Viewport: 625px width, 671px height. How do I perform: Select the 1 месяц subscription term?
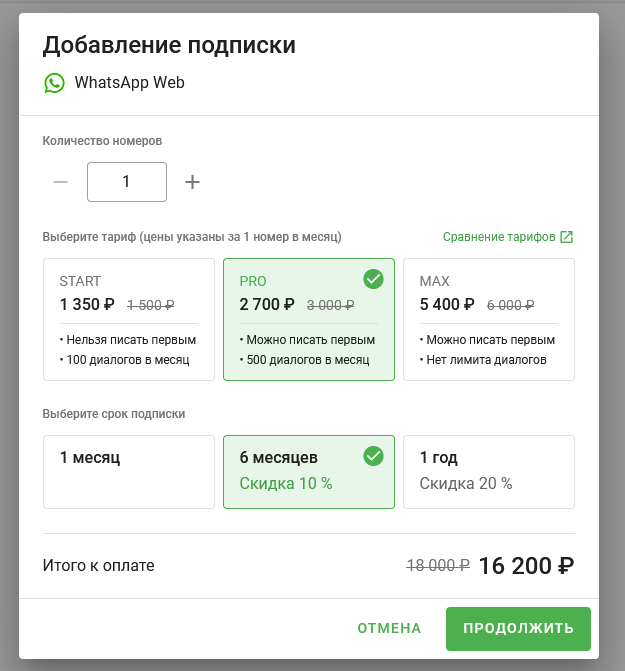click(x=129, y=472)
